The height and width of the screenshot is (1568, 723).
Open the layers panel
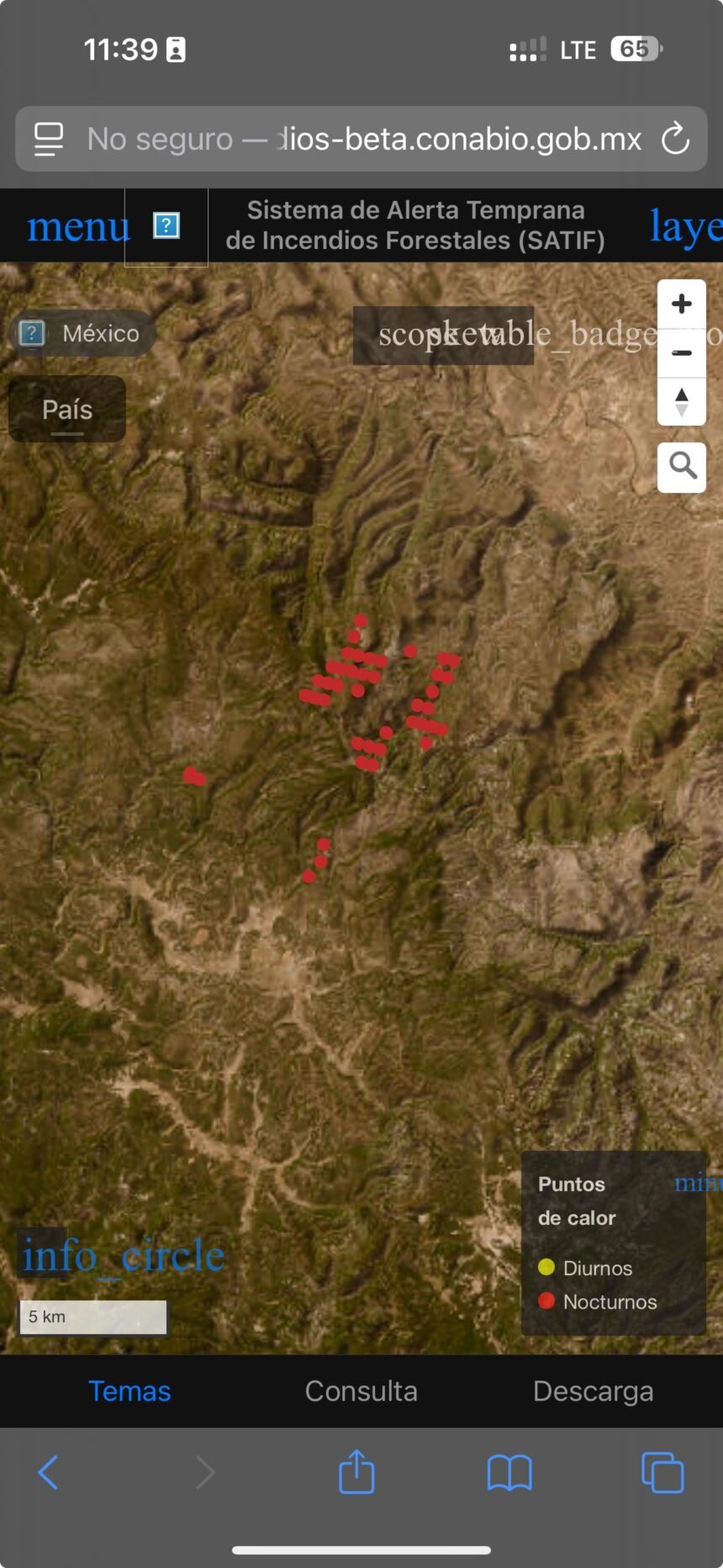[x=686, y=227]
